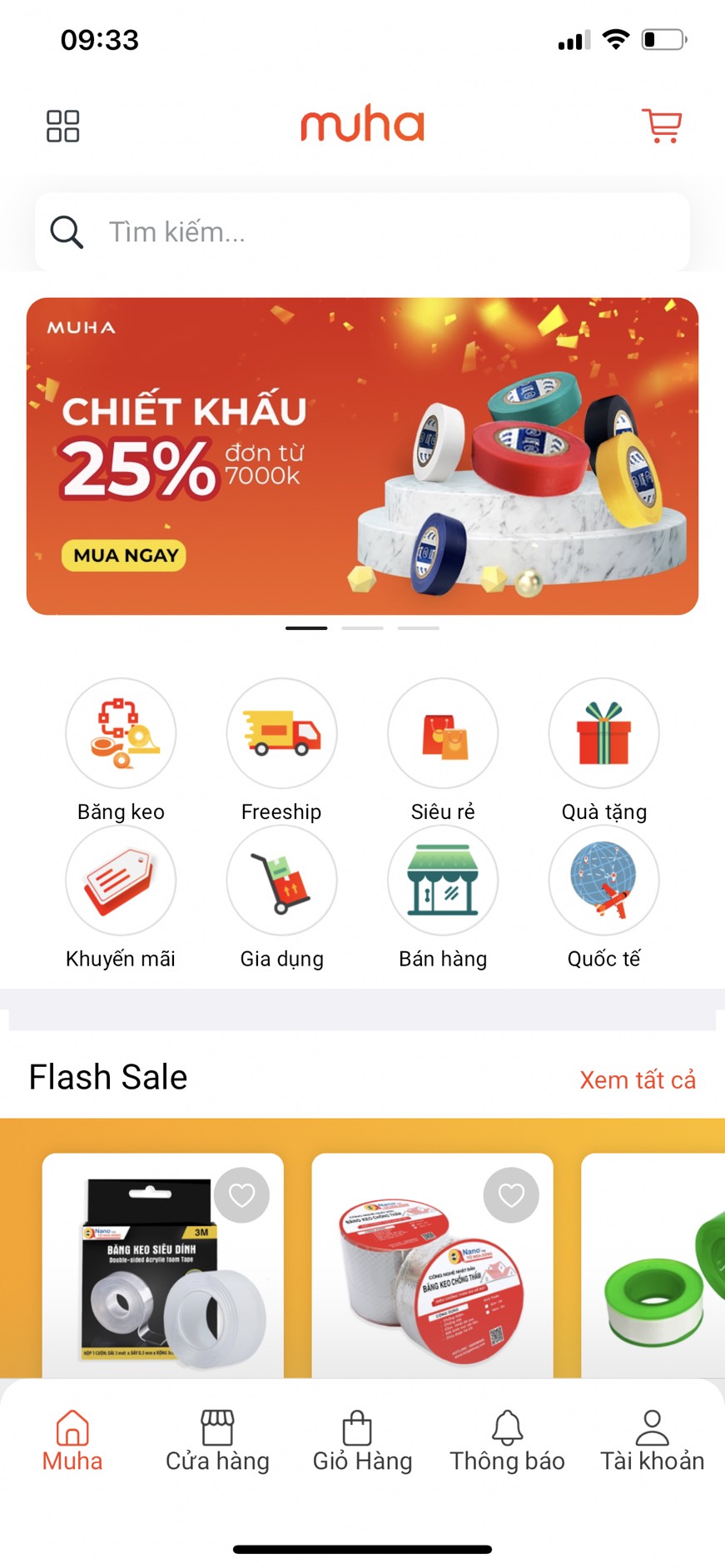Open the Băng keo category

click(x=121, y=734)
